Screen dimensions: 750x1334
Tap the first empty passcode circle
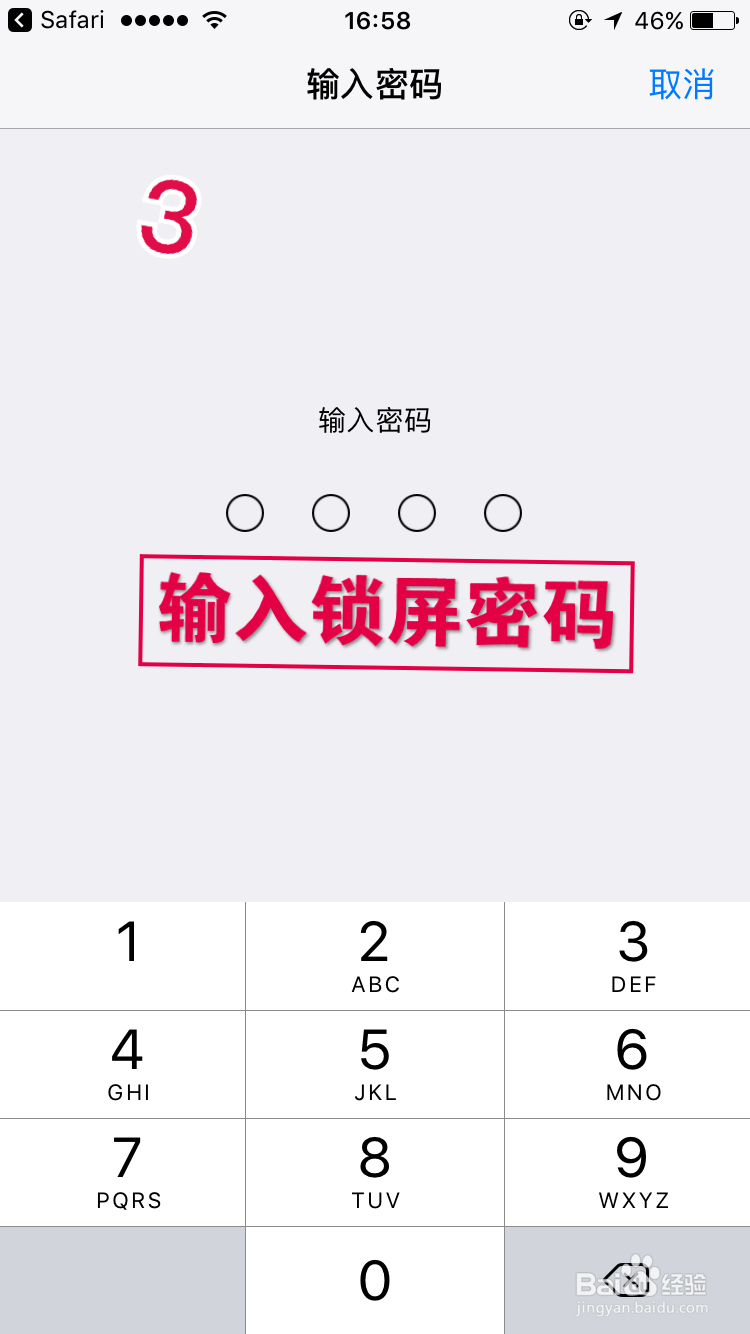[245, 512]
